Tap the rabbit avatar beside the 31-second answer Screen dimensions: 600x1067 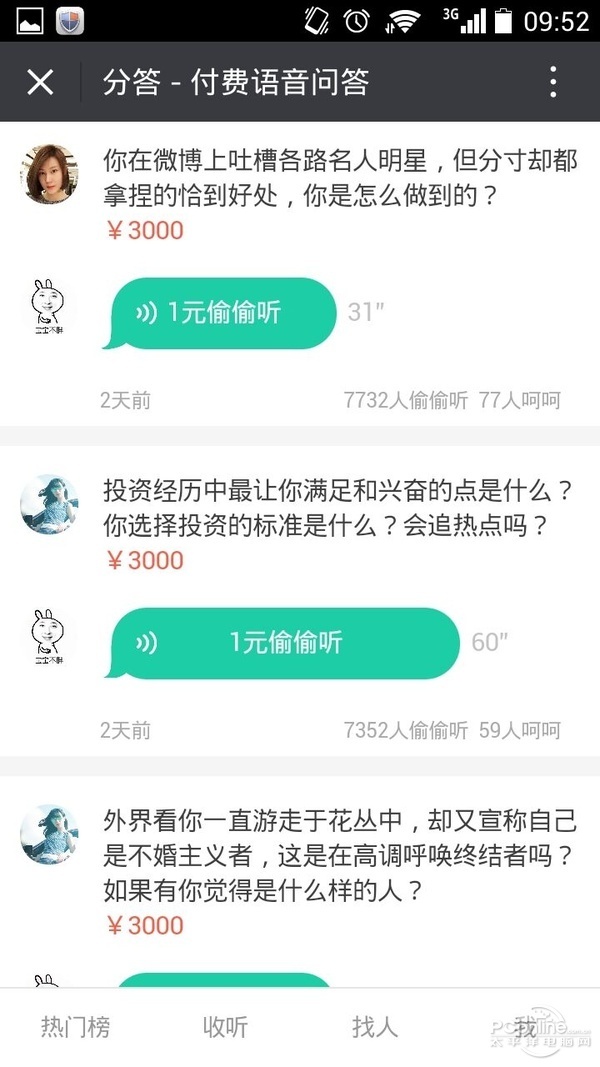47,306
